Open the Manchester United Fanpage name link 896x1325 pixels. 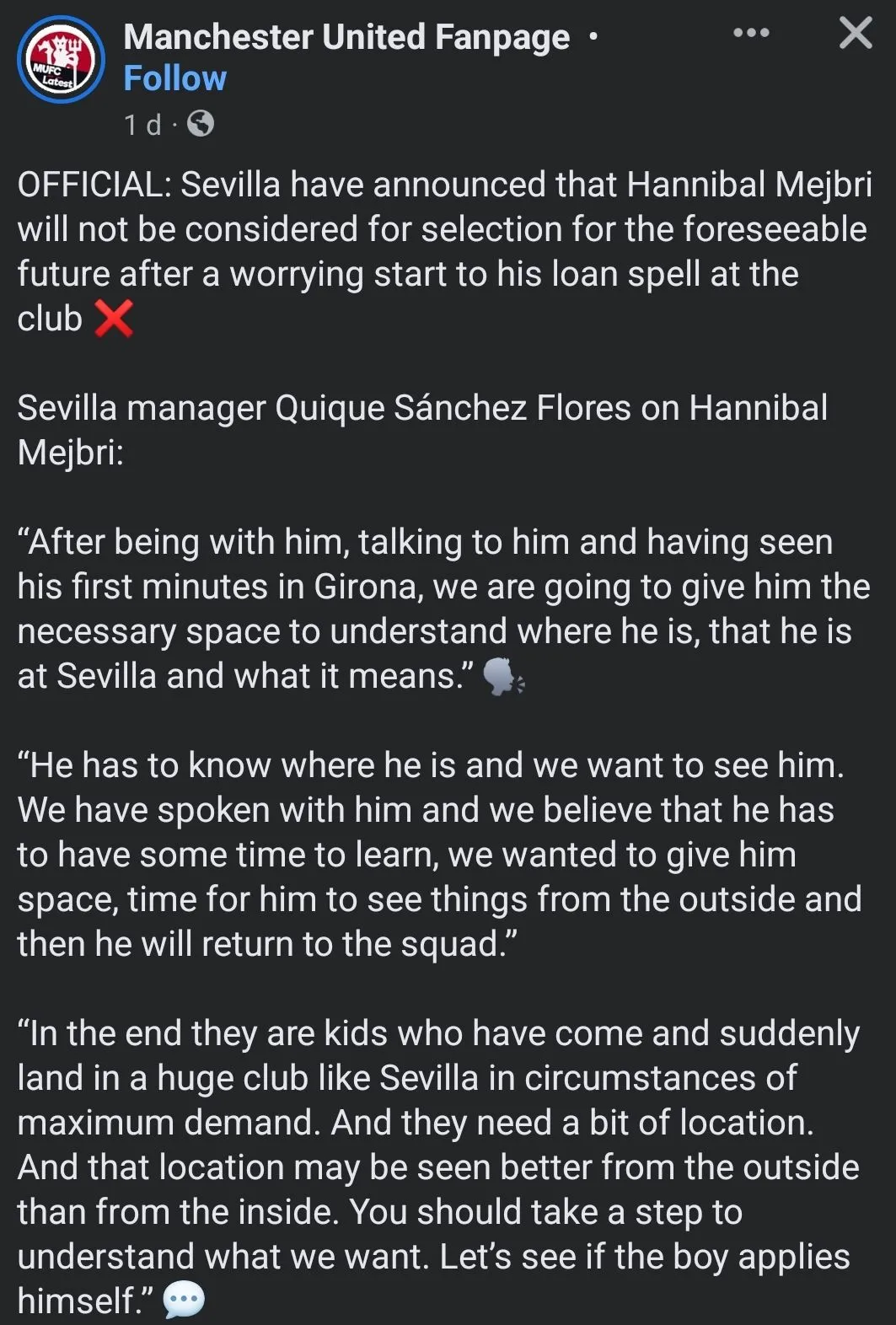[346, 37]
